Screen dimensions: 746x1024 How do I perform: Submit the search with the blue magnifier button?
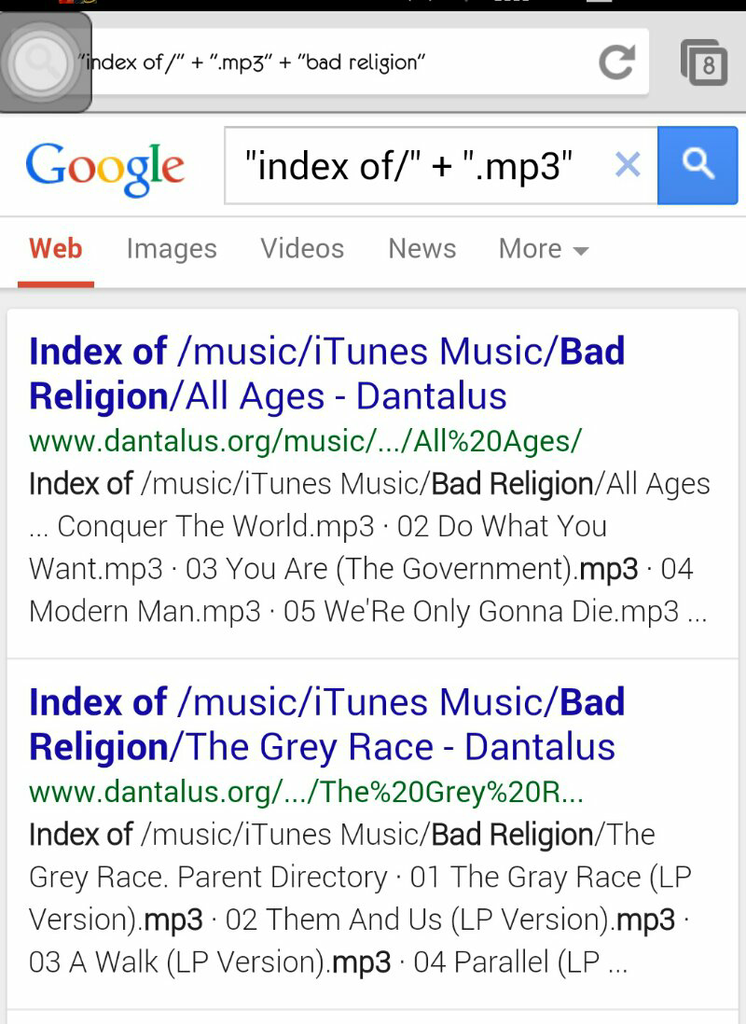[x=697, y=165]
